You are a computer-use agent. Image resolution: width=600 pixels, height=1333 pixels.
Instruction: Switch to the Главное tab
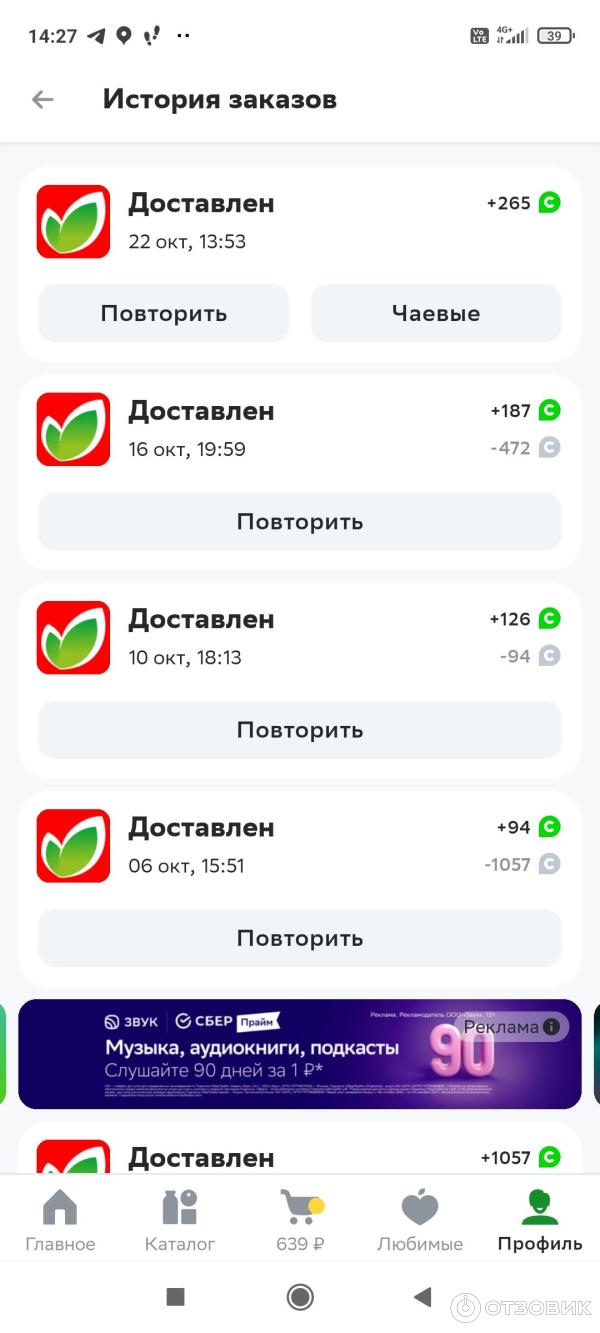(x=60, y=1220)
